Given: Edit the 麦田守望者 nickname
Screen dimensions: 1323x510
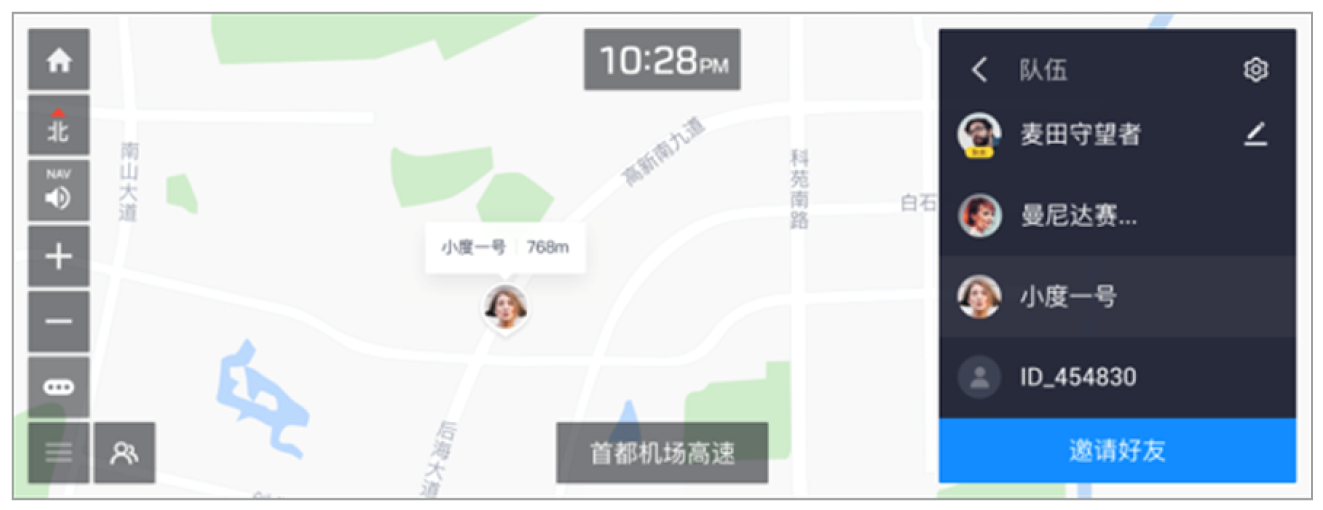Looking at the screenshot, I should pos(1256,134).
